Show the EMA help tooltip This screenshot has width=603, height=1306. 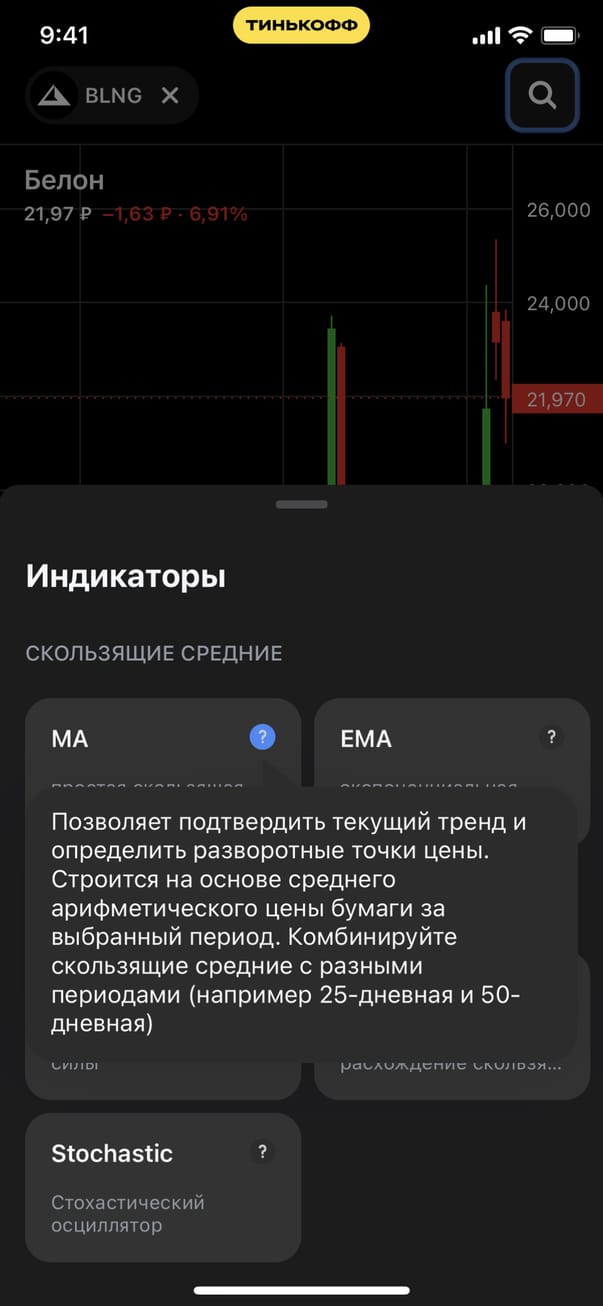point(550,738)
